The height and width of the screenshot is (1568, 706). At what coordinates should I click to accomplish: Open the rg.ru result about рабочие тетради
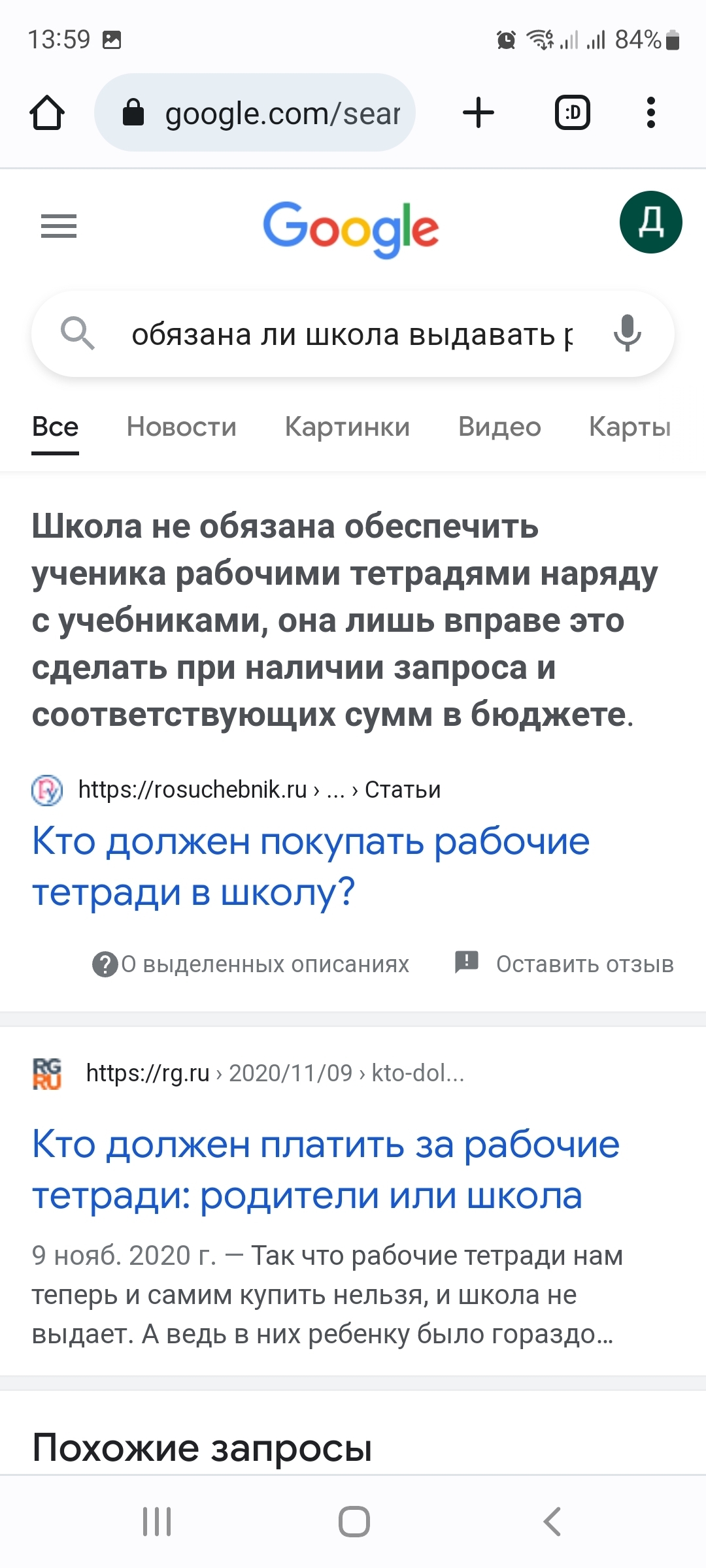326,1169
